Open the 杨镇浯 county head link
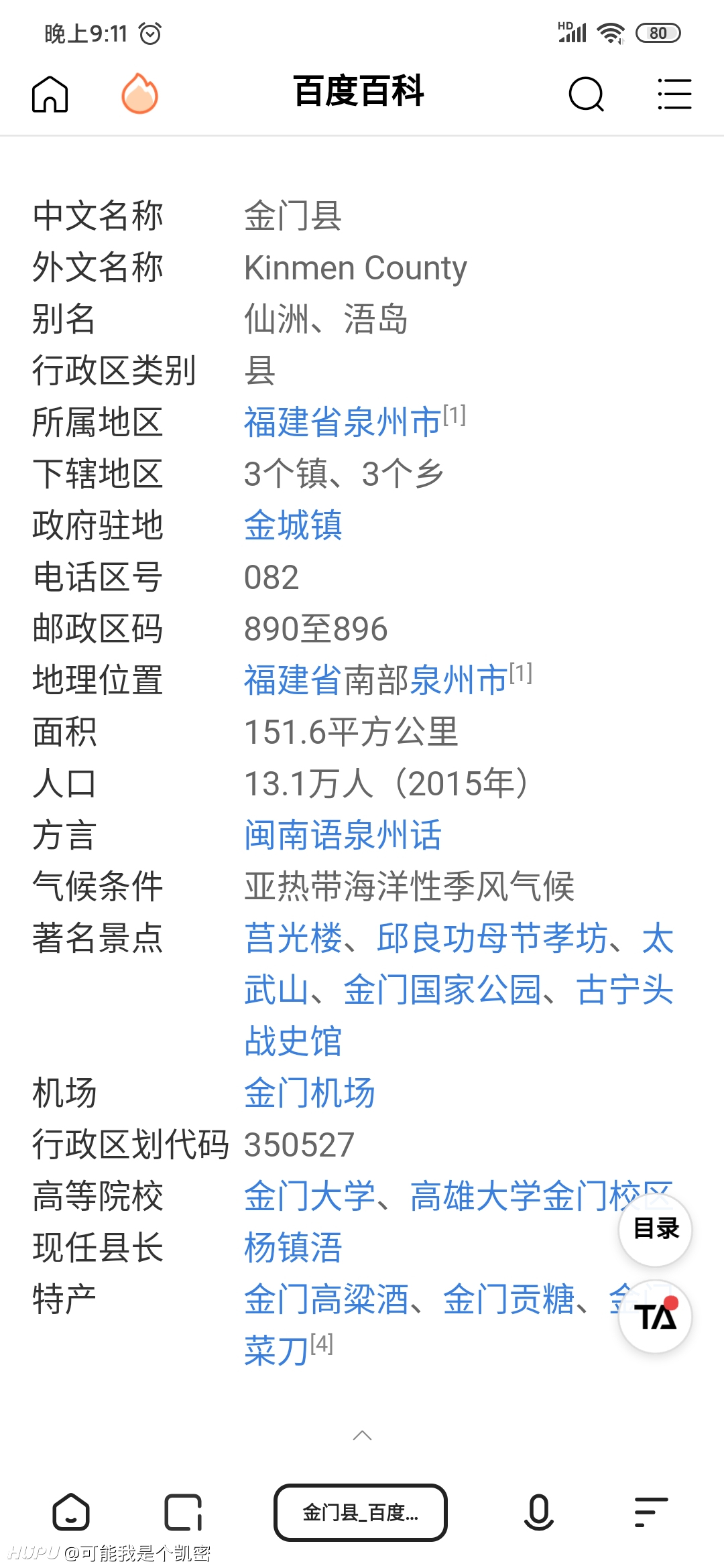 (x=293, y=1248)
